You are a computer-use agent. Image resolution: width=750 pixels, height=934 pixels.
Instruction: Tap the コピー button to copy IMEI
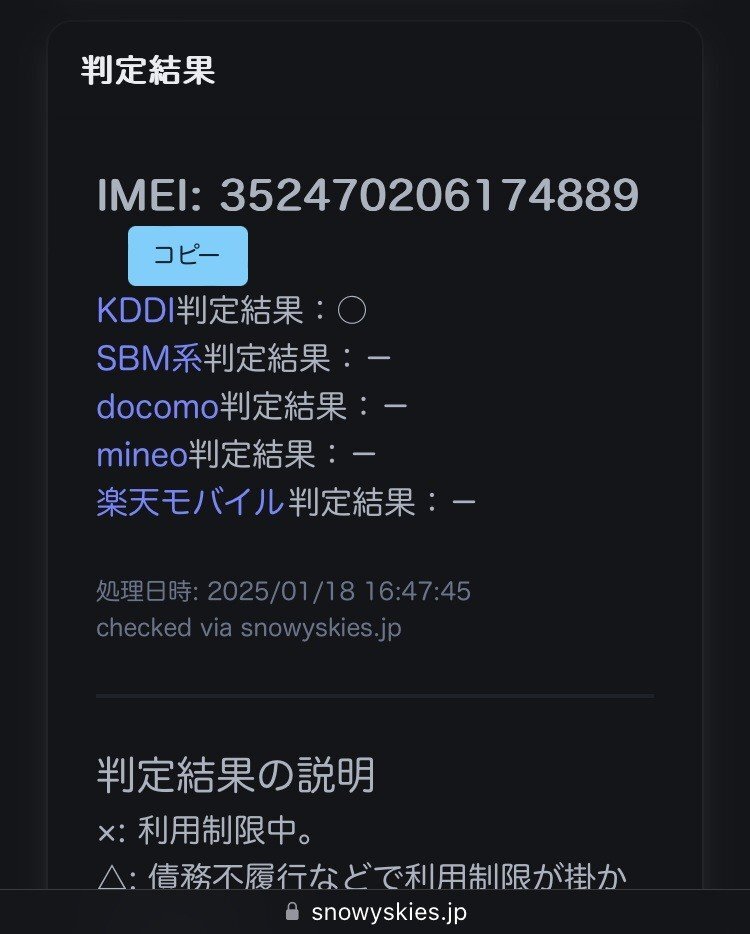tap(187, 256)
